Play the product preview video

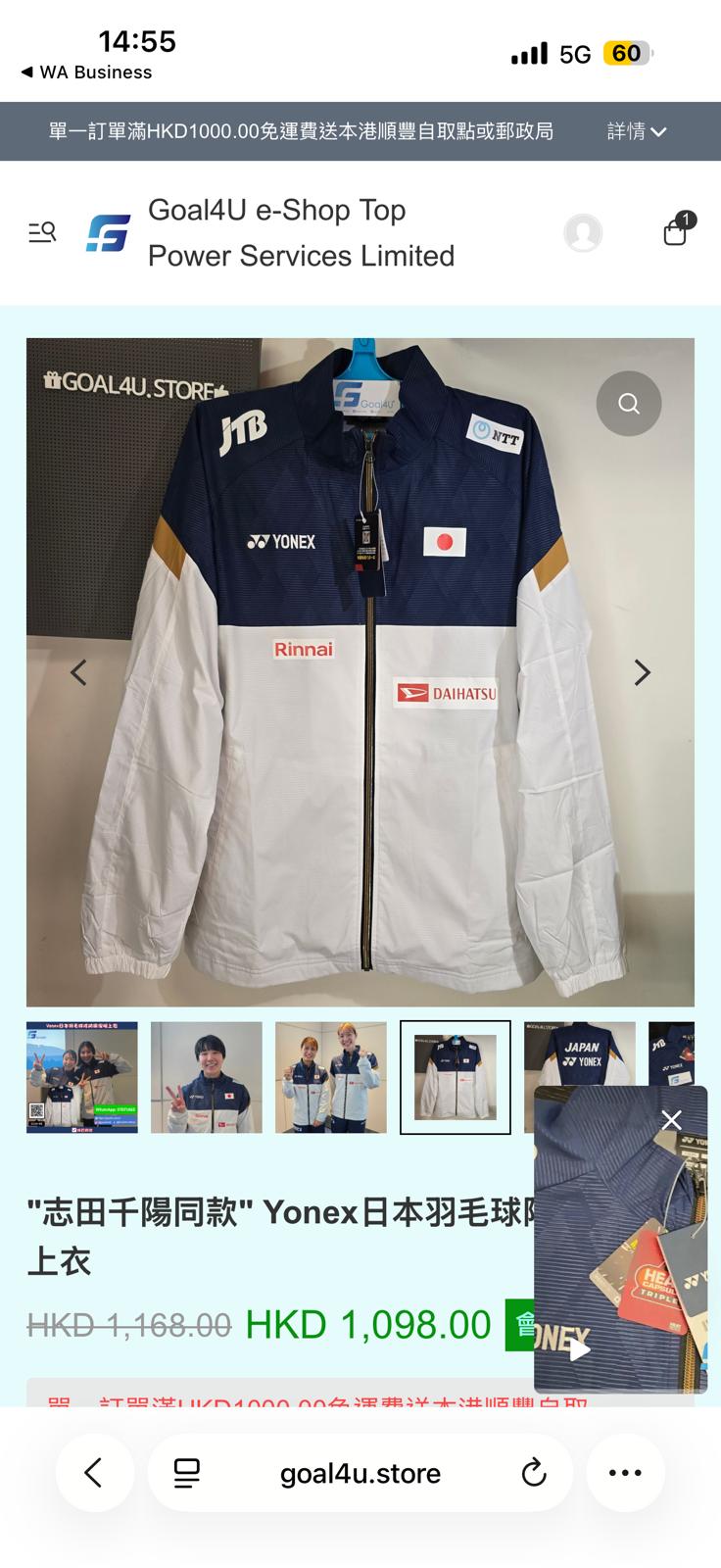[582, 1347]
